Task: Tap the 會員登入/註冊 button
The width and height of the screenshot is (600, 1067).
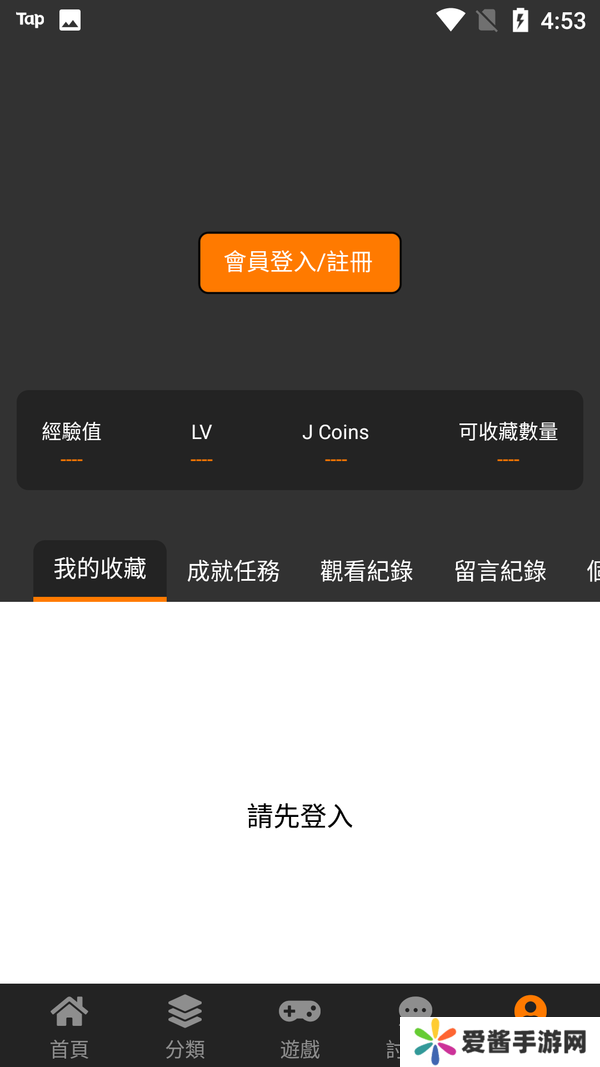Action: click(299, 263)
